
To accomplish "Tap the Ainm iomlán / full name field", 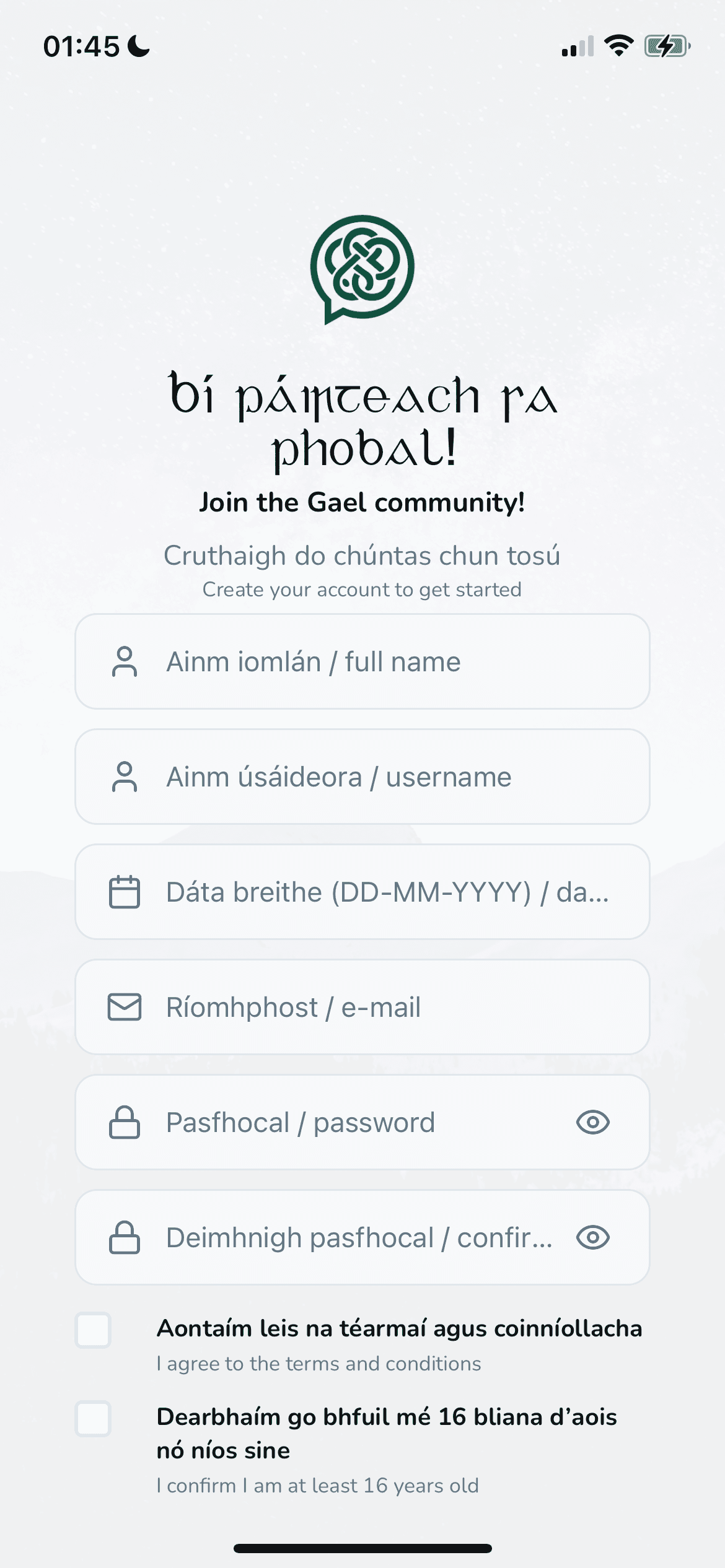I will (362, 661).
